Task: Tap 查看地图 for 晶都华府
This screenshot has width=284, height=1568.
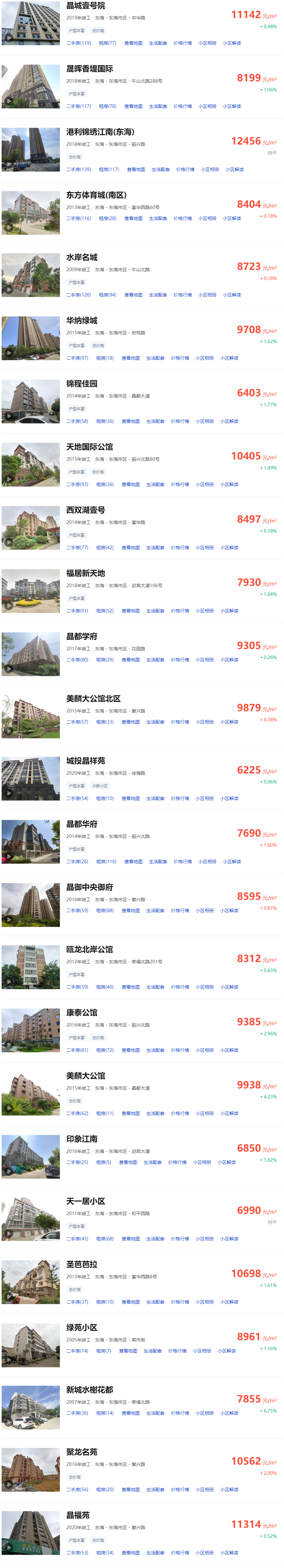Action: pyautogui.click(x=133, y=862)
